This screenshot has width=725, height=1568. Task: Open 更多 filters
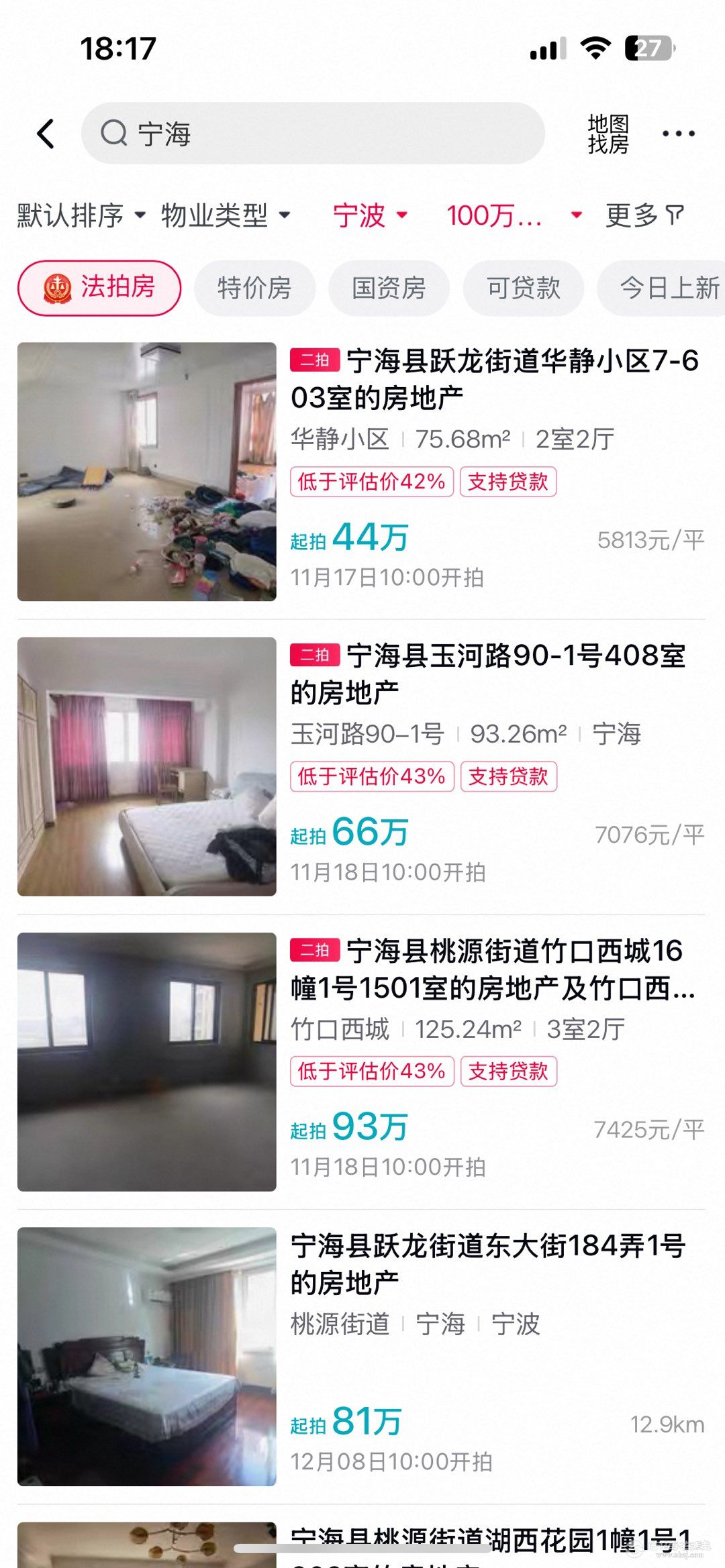[x=644, y=215]
